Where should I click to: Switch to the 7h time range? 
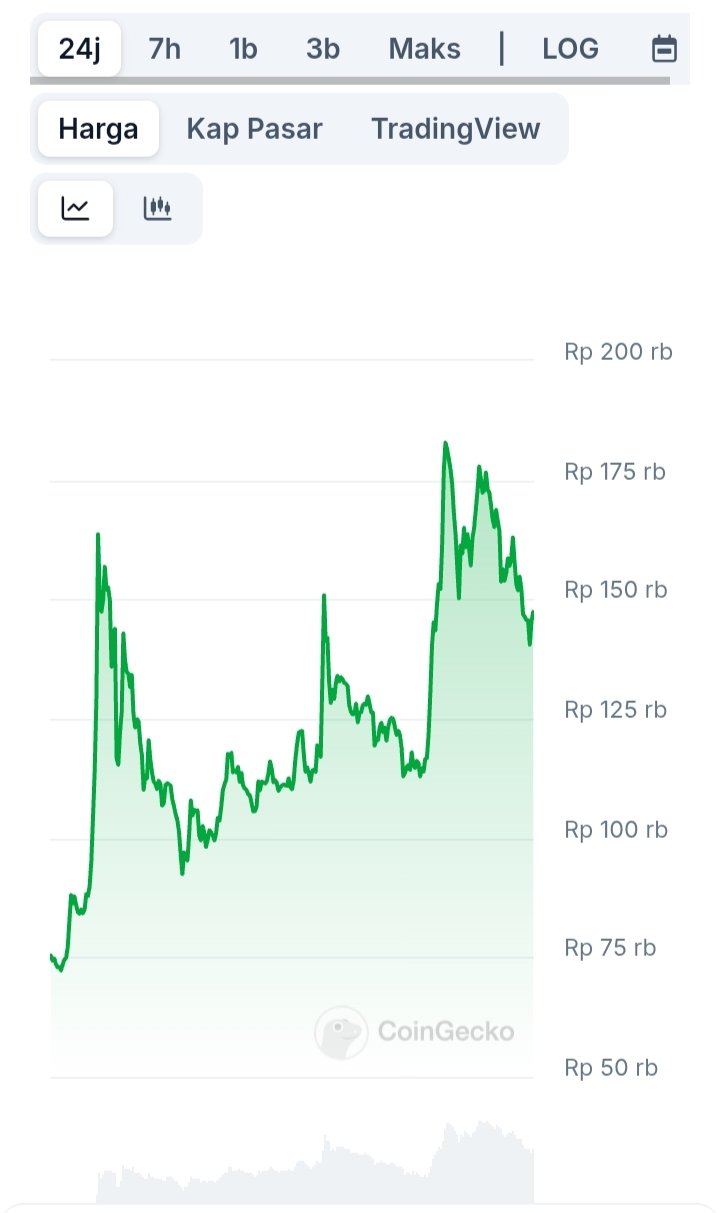pos(165,48)
